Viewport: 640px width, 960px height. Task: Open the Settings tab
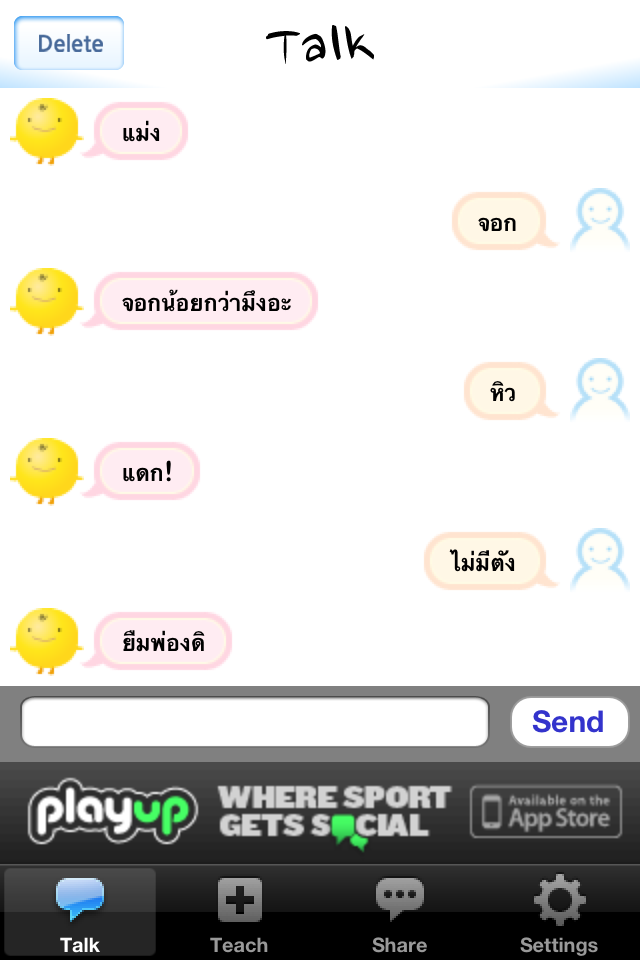(x=559, y=912)
